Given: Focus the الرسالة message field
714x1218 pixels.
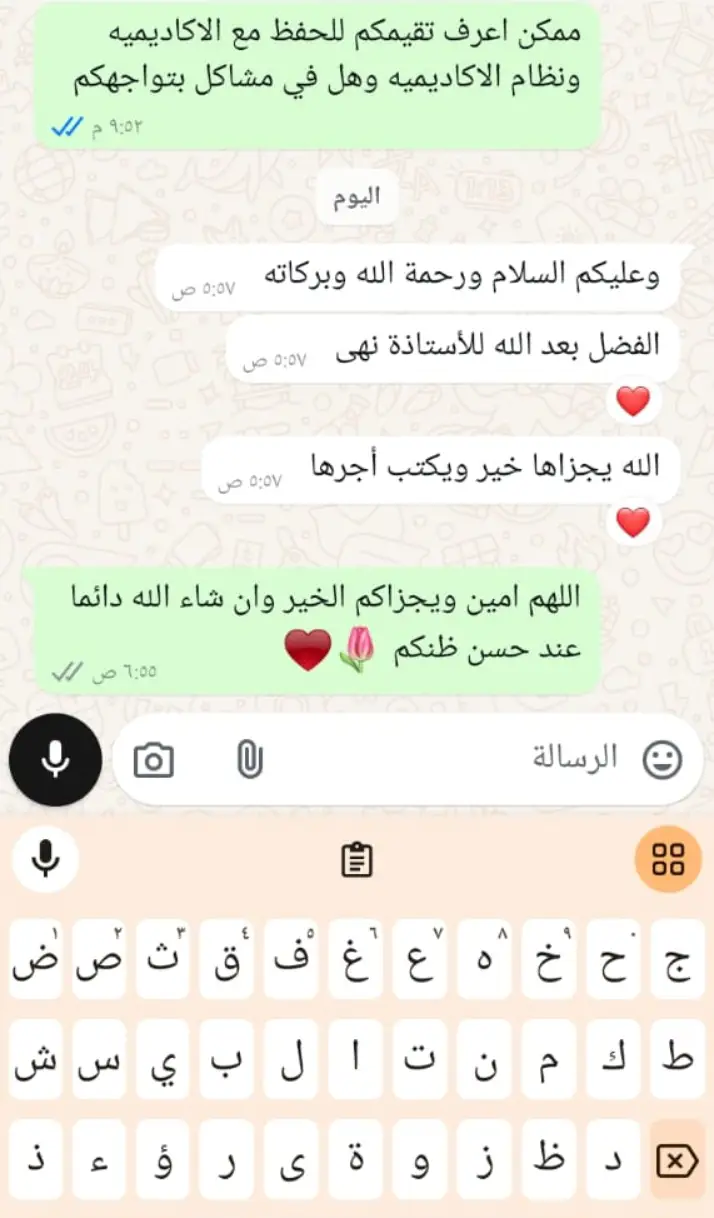Looking at the screenshot, I should pyautogui.click(x=450, y=760).
